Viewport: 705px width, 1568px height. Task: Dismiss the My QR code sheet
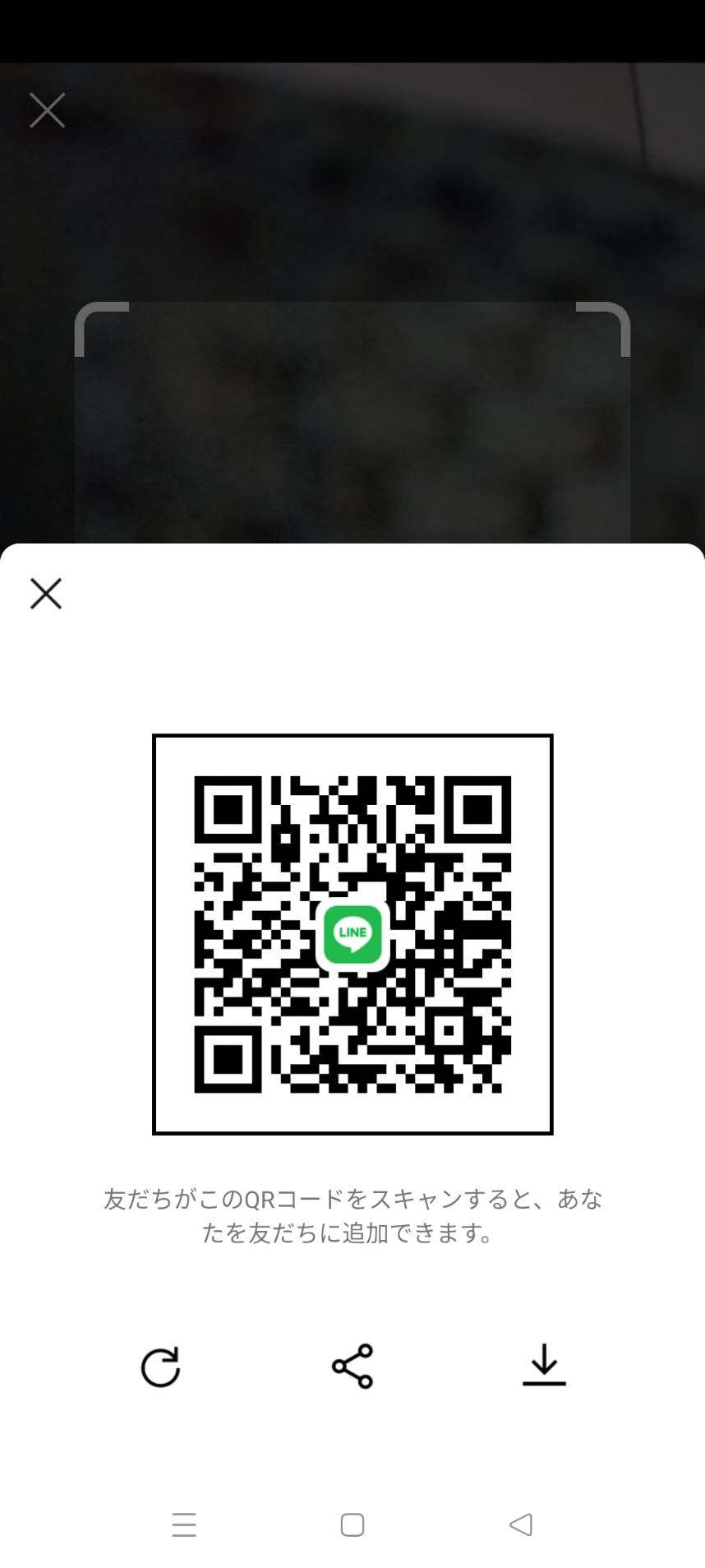[x=46, y=593]
